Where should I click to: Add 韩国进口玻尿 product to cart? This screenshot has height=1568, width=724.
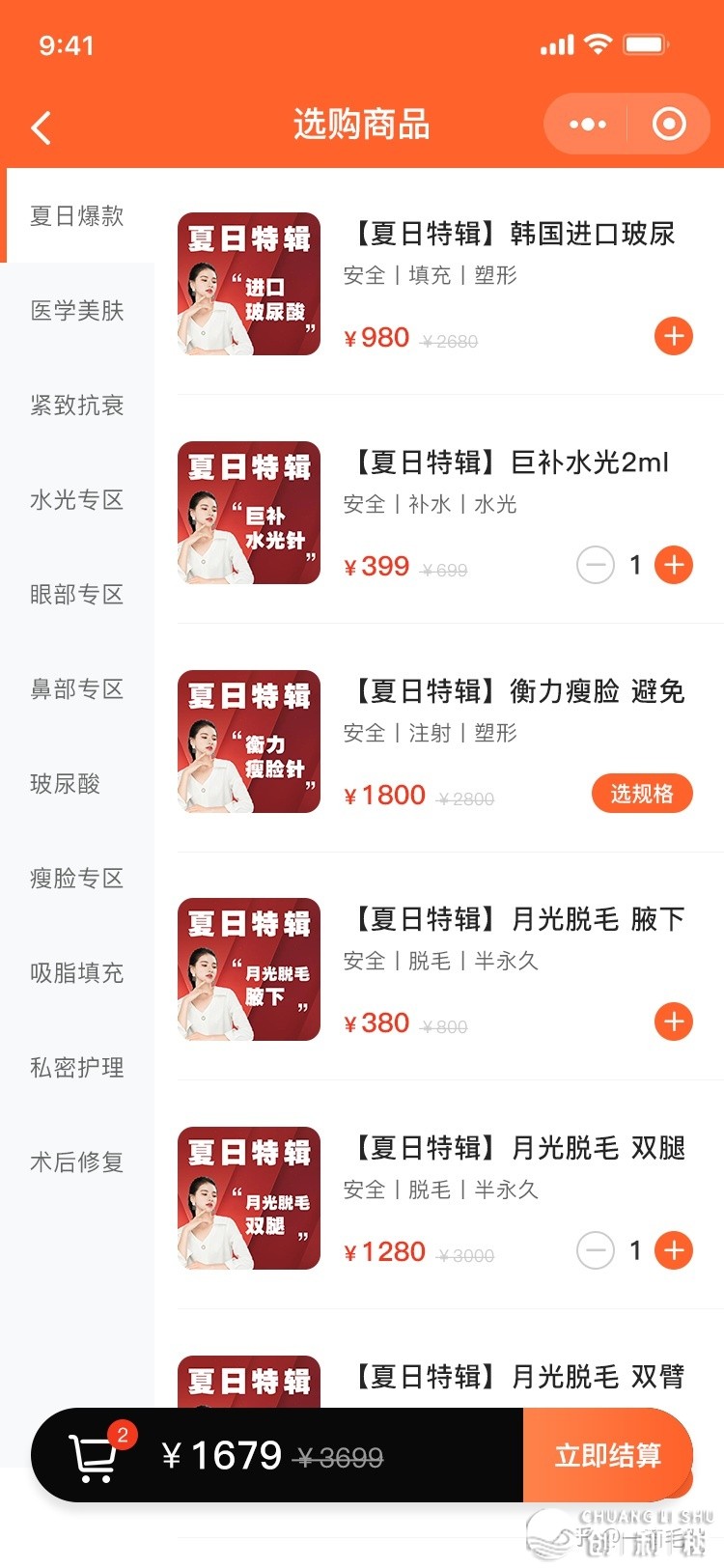click(674, 337)
